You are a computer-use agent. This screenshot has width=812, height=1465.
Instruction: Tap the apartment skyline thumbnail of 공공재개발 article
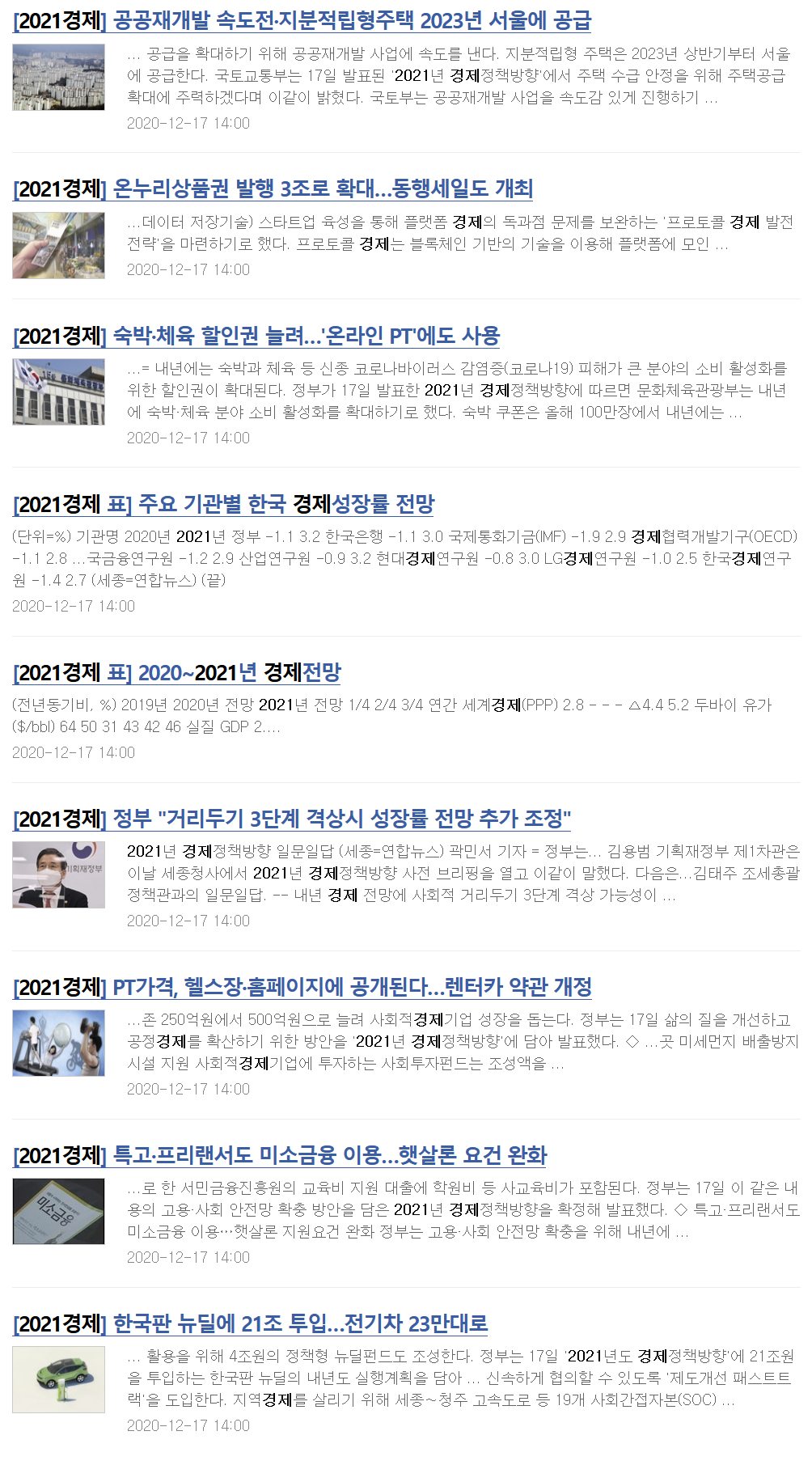pyautogui.click(x=58, y=77)
